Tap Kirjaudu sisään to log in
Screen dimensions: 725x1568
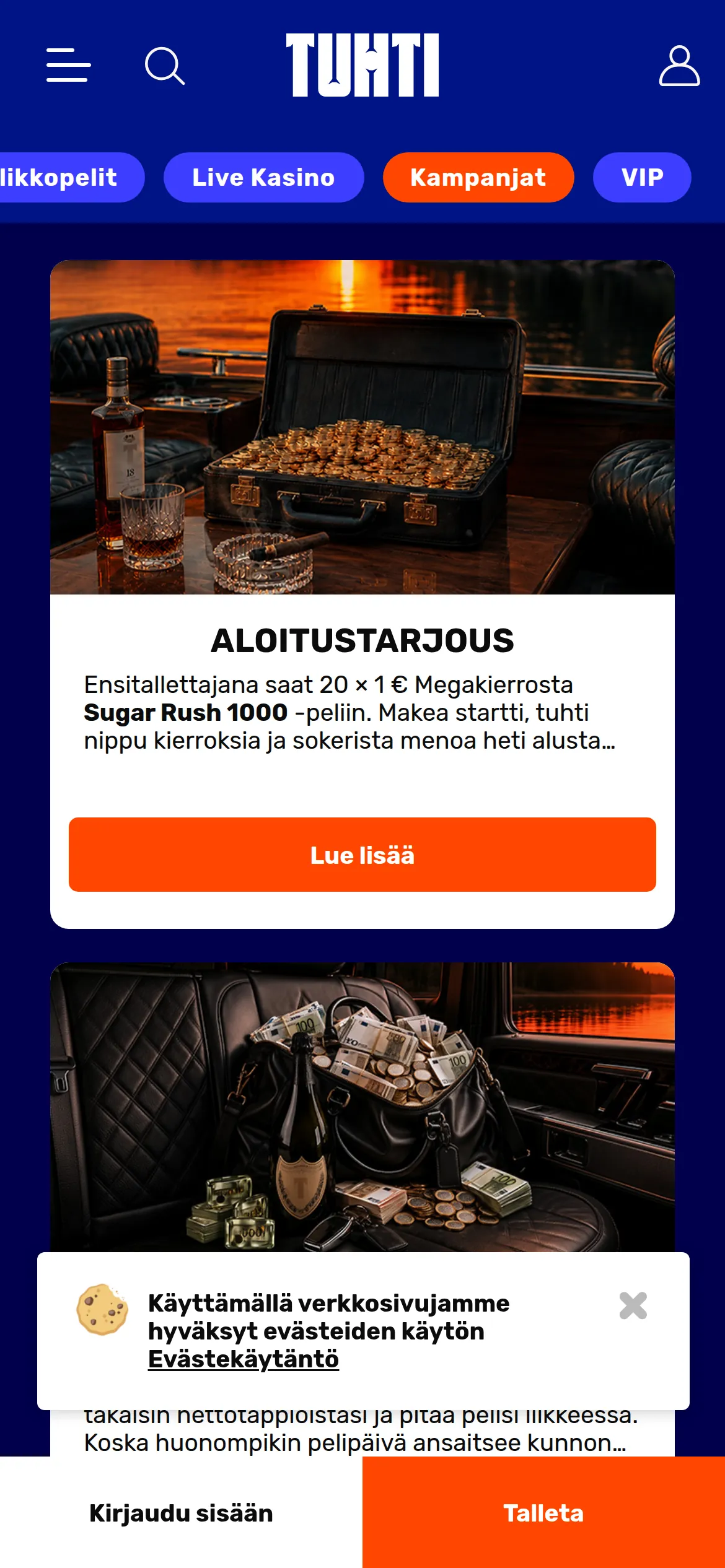pos(181,1512)
